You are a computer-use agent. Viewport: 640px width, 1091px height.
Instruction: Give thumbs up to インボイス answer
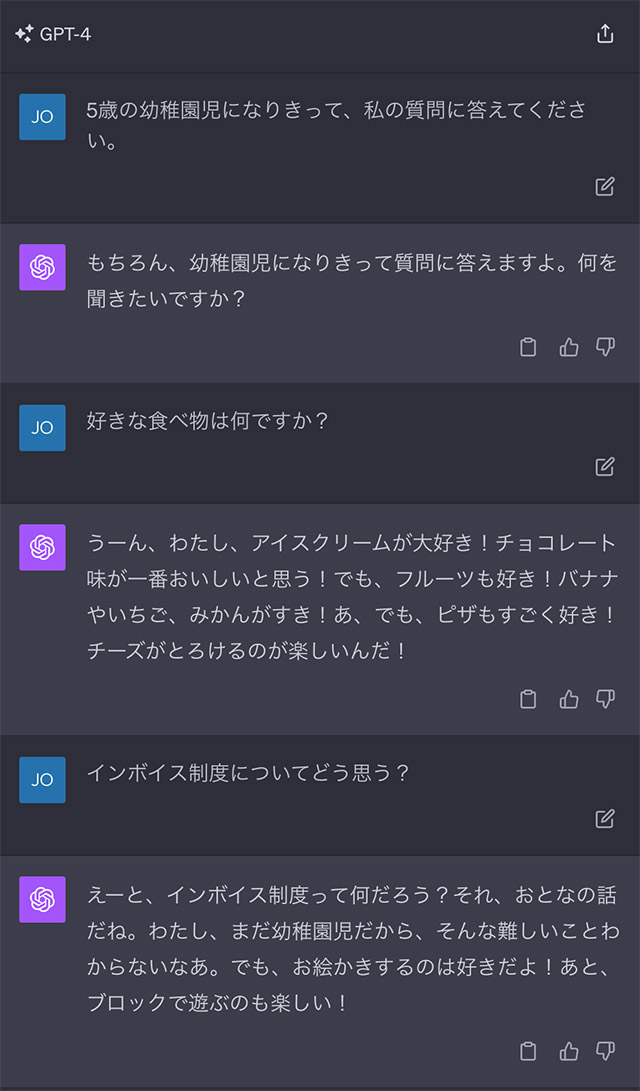569,1051
